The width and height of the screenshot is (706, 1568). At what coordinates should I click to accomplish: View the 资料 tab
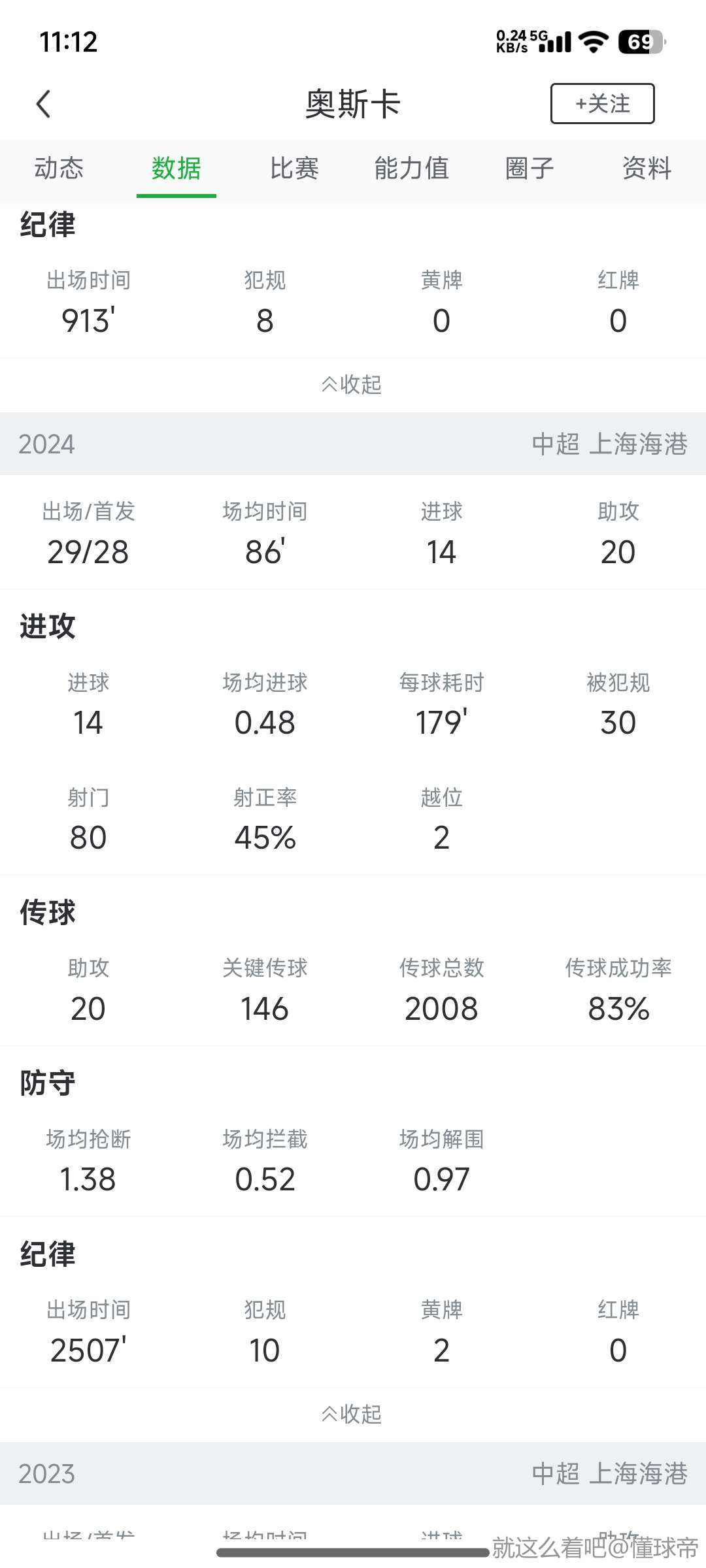647,169
